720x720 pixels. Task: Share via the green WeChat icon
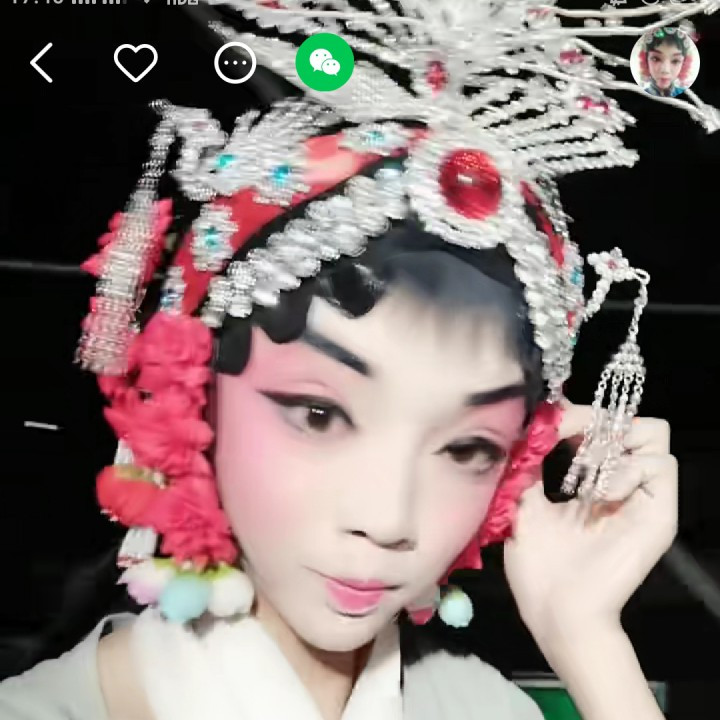coord(325,64)
